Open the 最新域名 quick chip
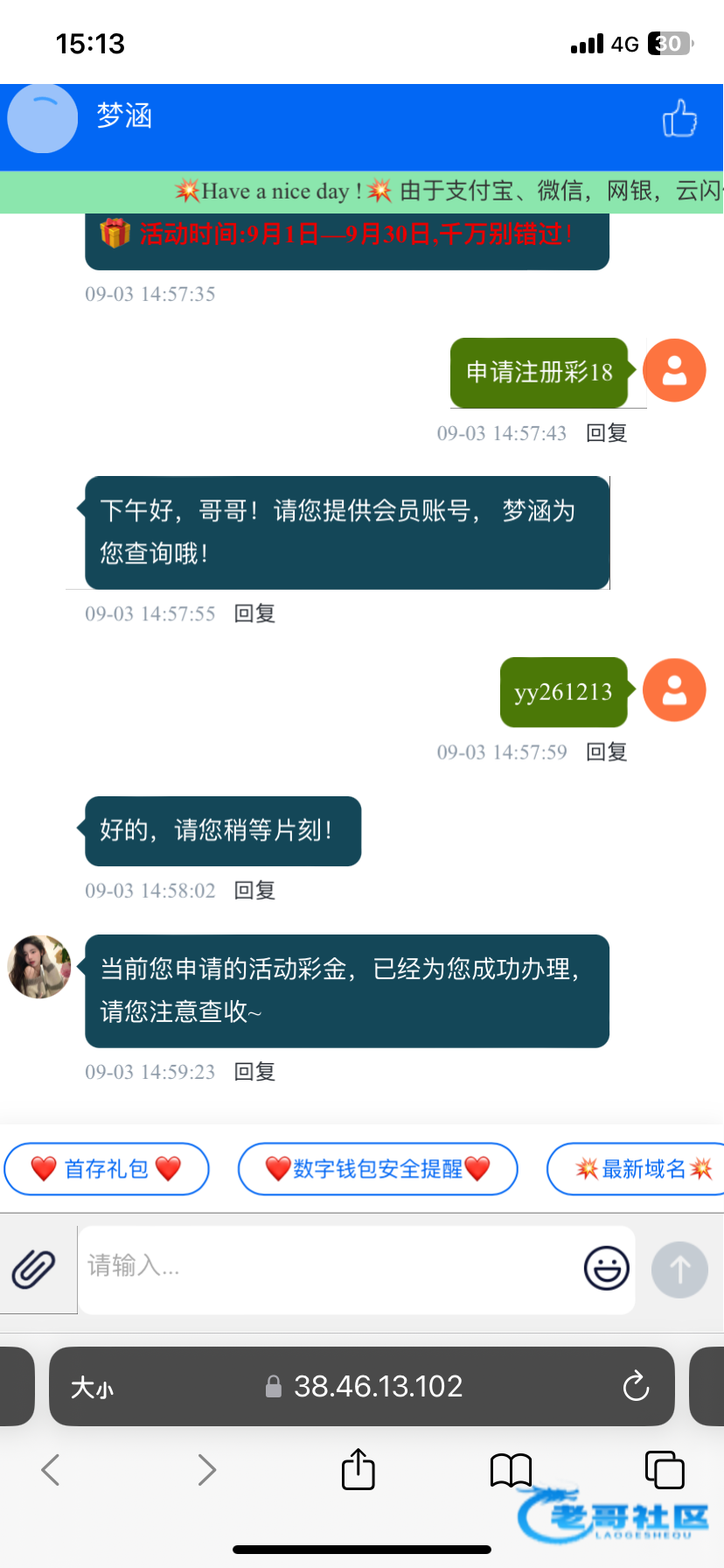The image size is (724, 1568). (643, 1169)
